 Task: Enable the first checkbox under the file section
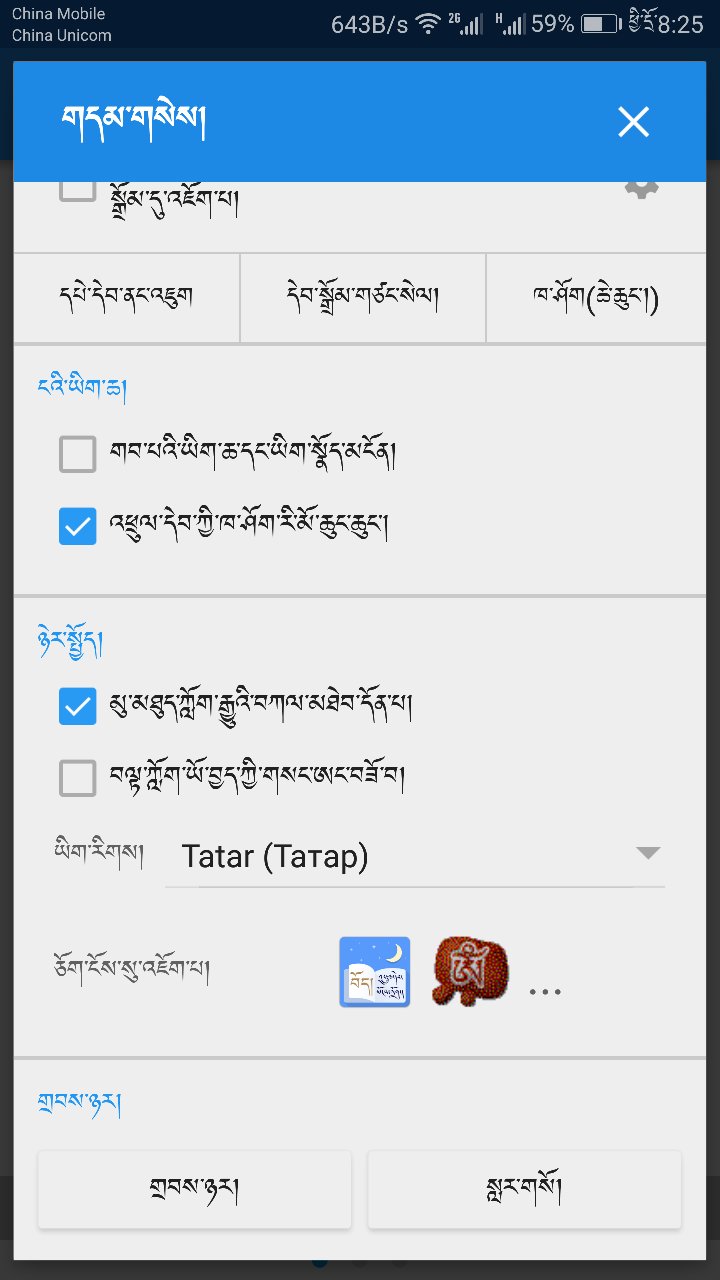click(76, 452)
